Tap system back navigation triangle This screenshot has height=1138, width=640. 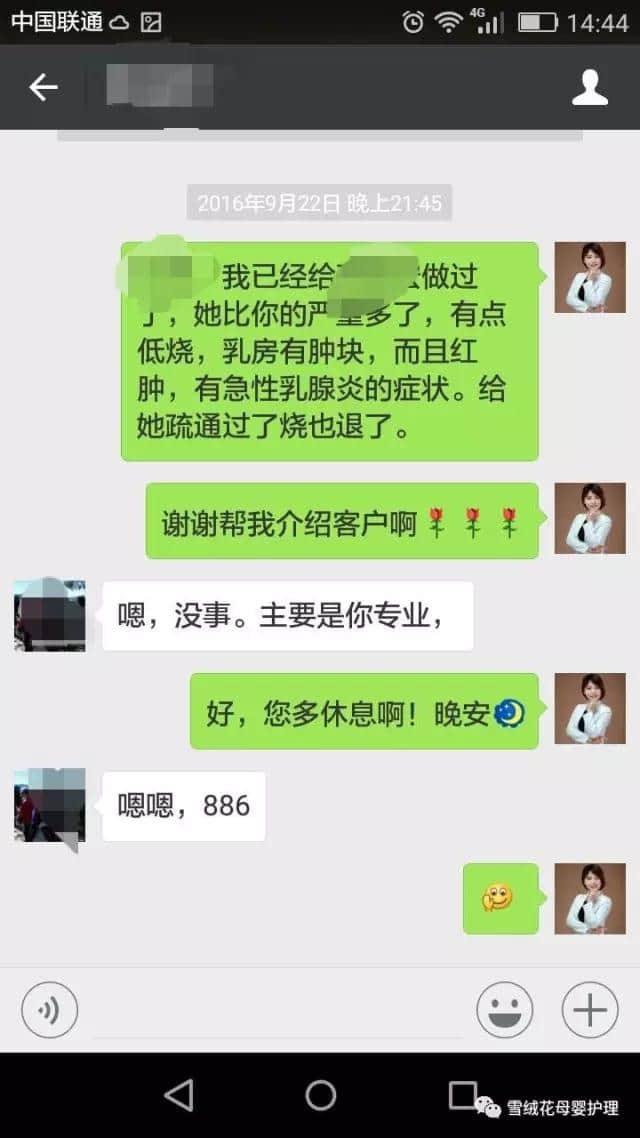[x=178, y=1095]
